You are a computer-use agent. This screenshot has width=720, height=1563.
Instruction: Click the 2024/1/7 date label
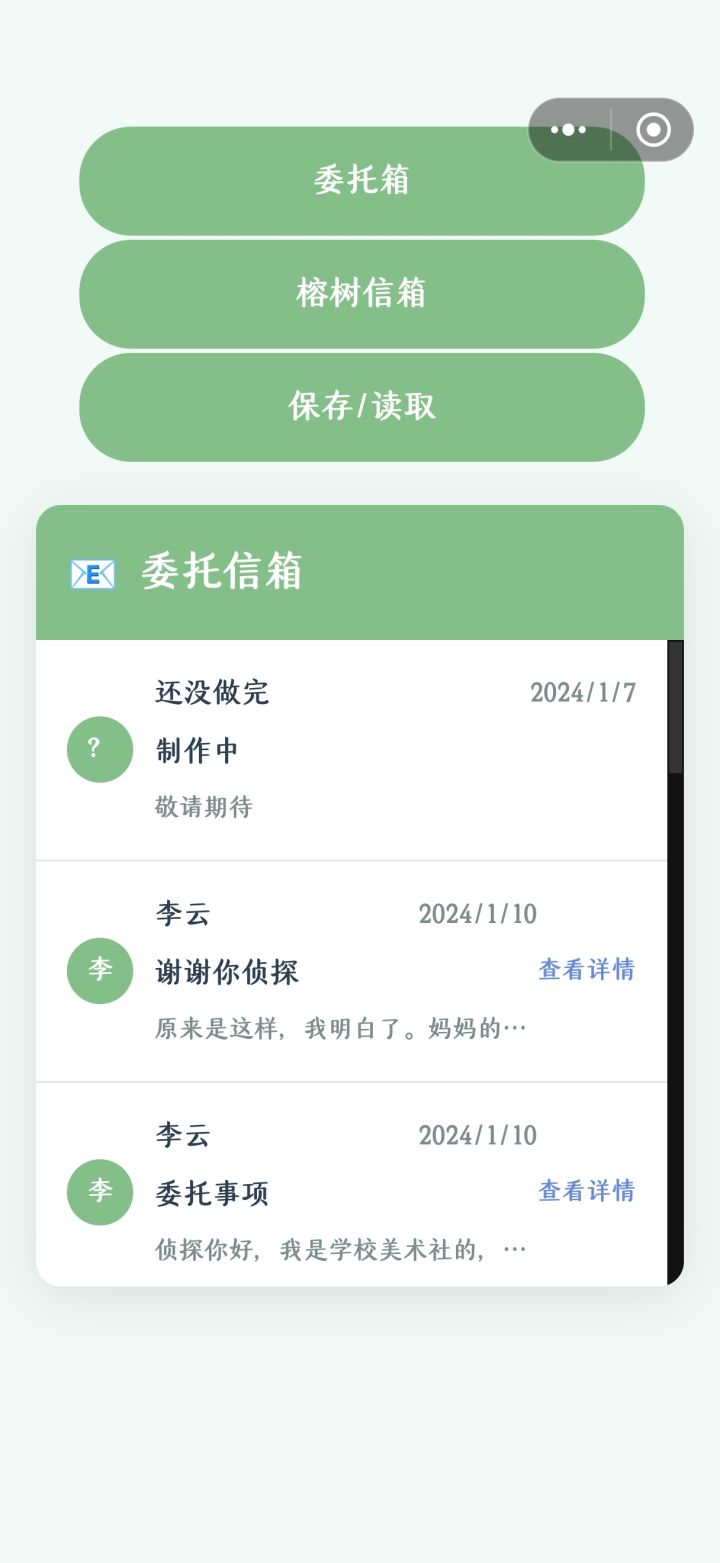pyautogui.click(x=584, y=692)
